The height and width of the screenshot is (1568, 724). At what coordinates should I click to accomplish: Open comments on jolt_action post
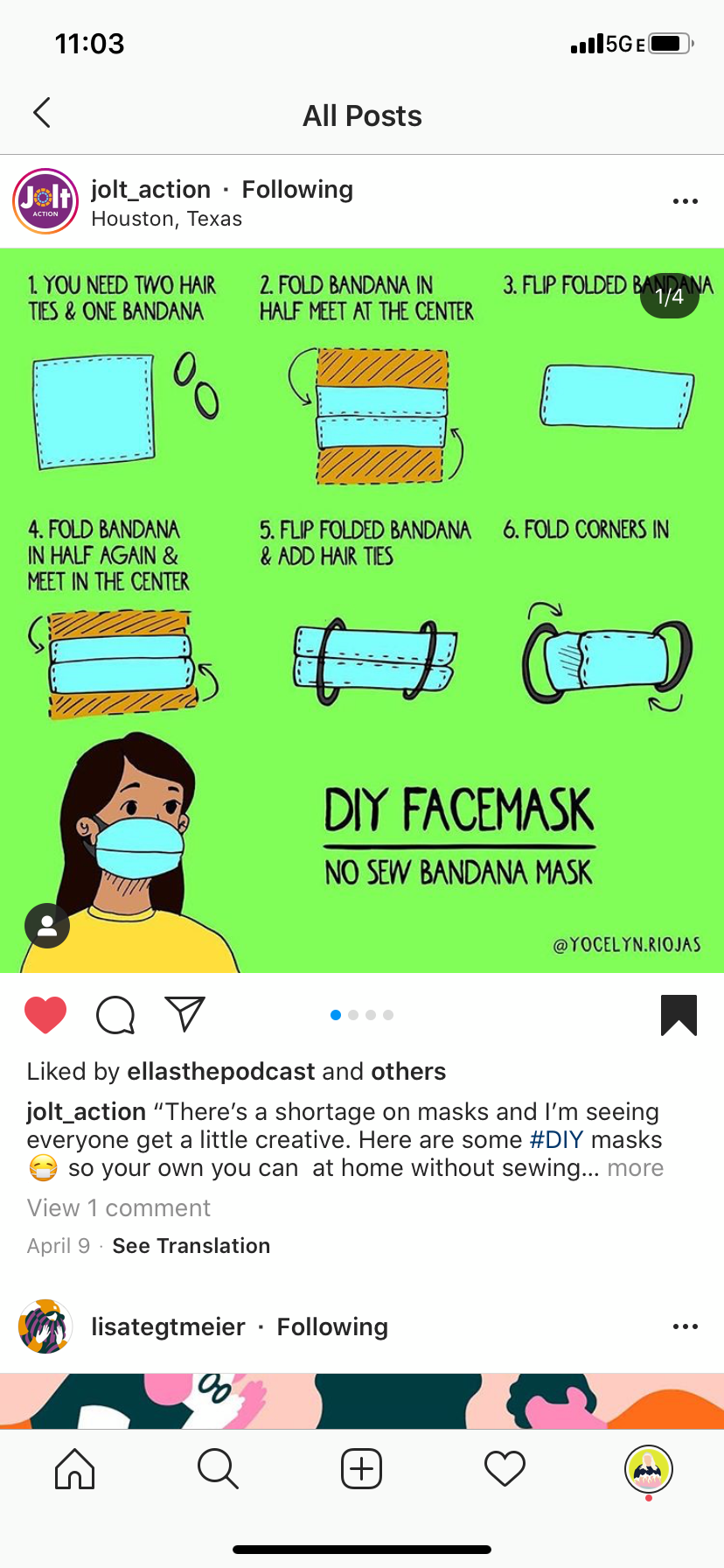tap(115, 1015)
